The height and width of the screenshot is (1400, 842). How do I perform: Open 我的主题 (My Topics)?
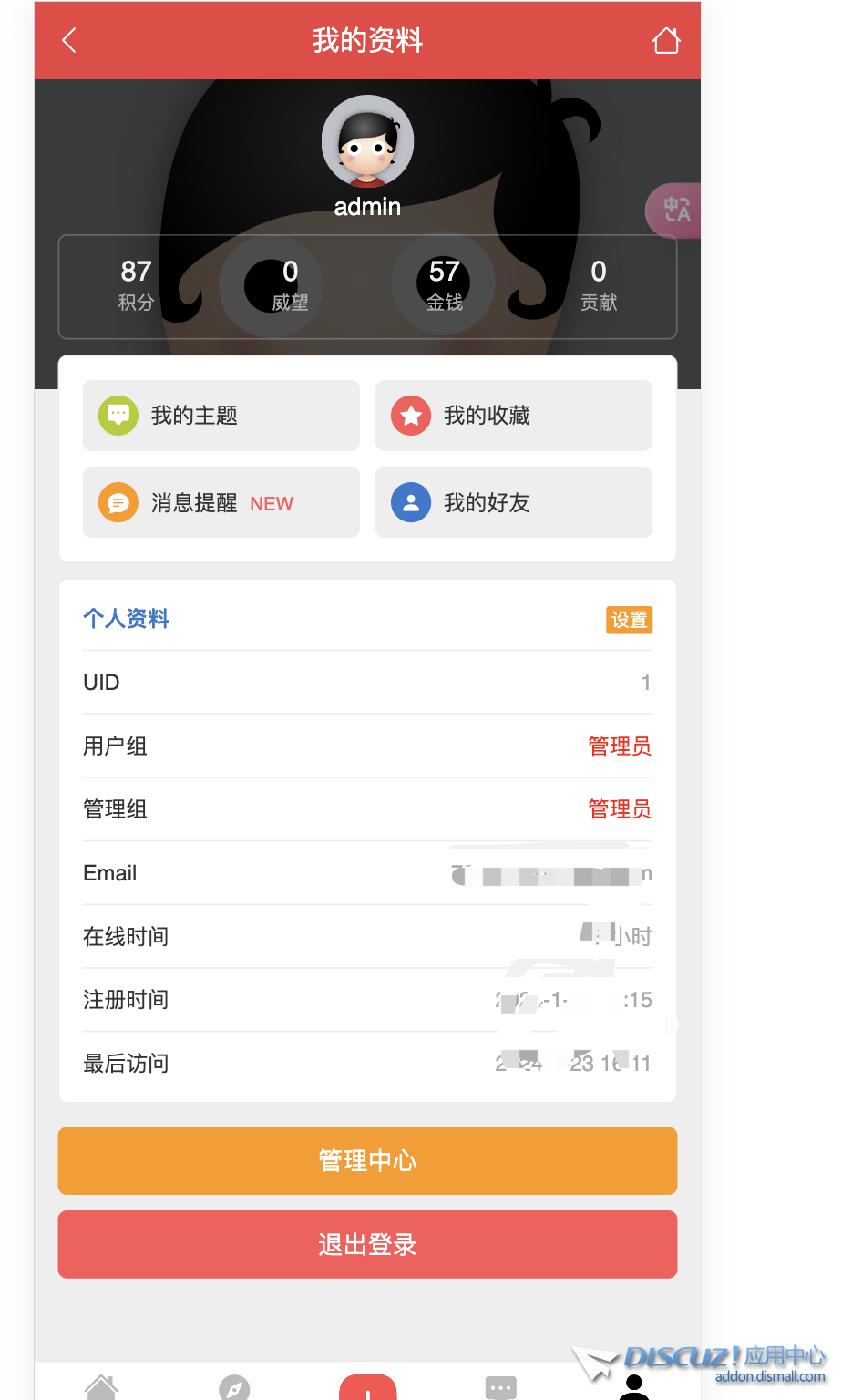pyautogui.click(x=221, y=416)
